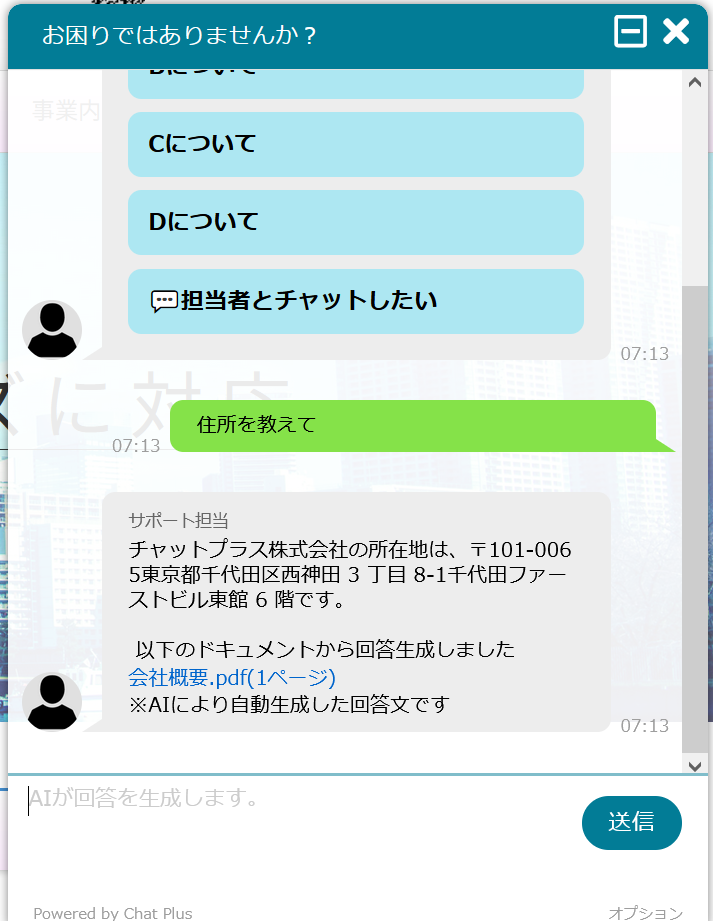Select the Cについて option
This screenshot has width=713, height=921.
[355, 144]
